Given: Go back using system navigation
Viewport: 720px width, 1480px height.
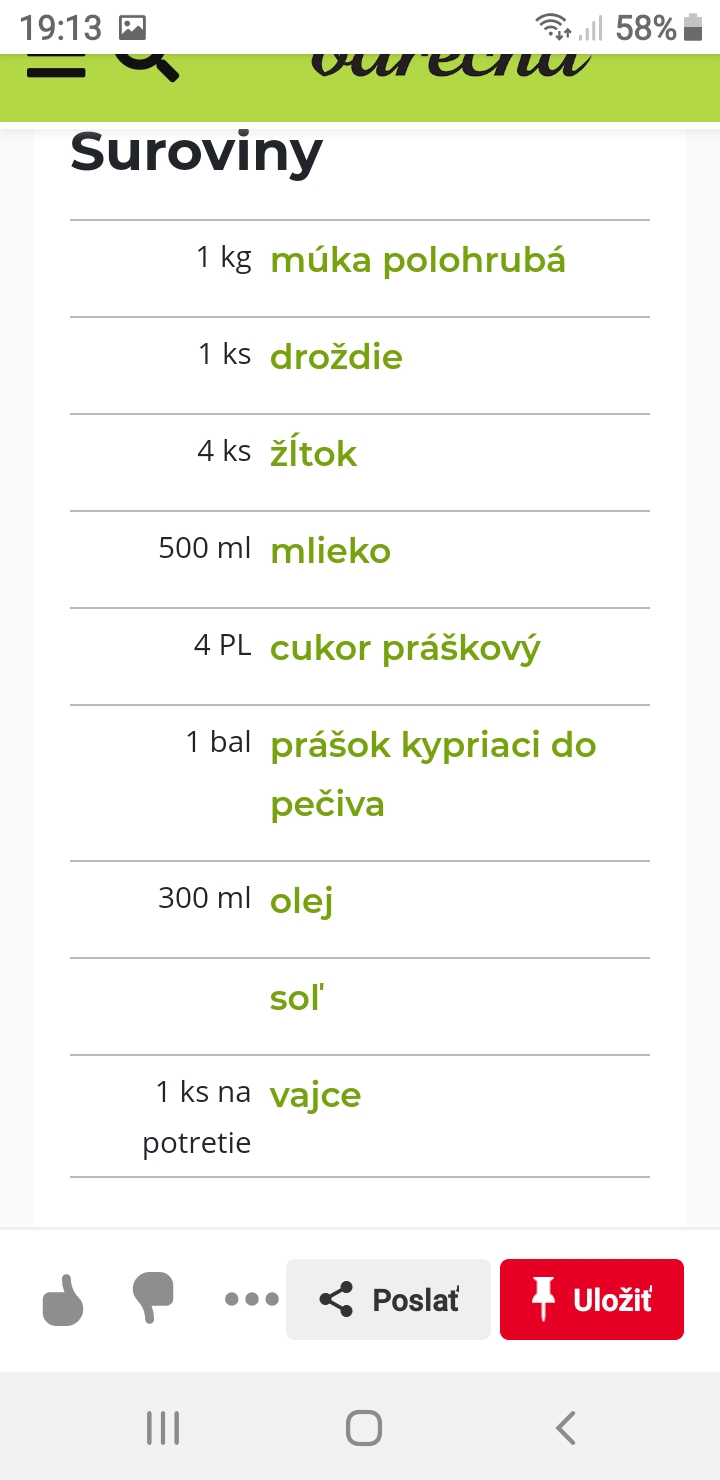Looking at the screenshot, I should 565,1427.
